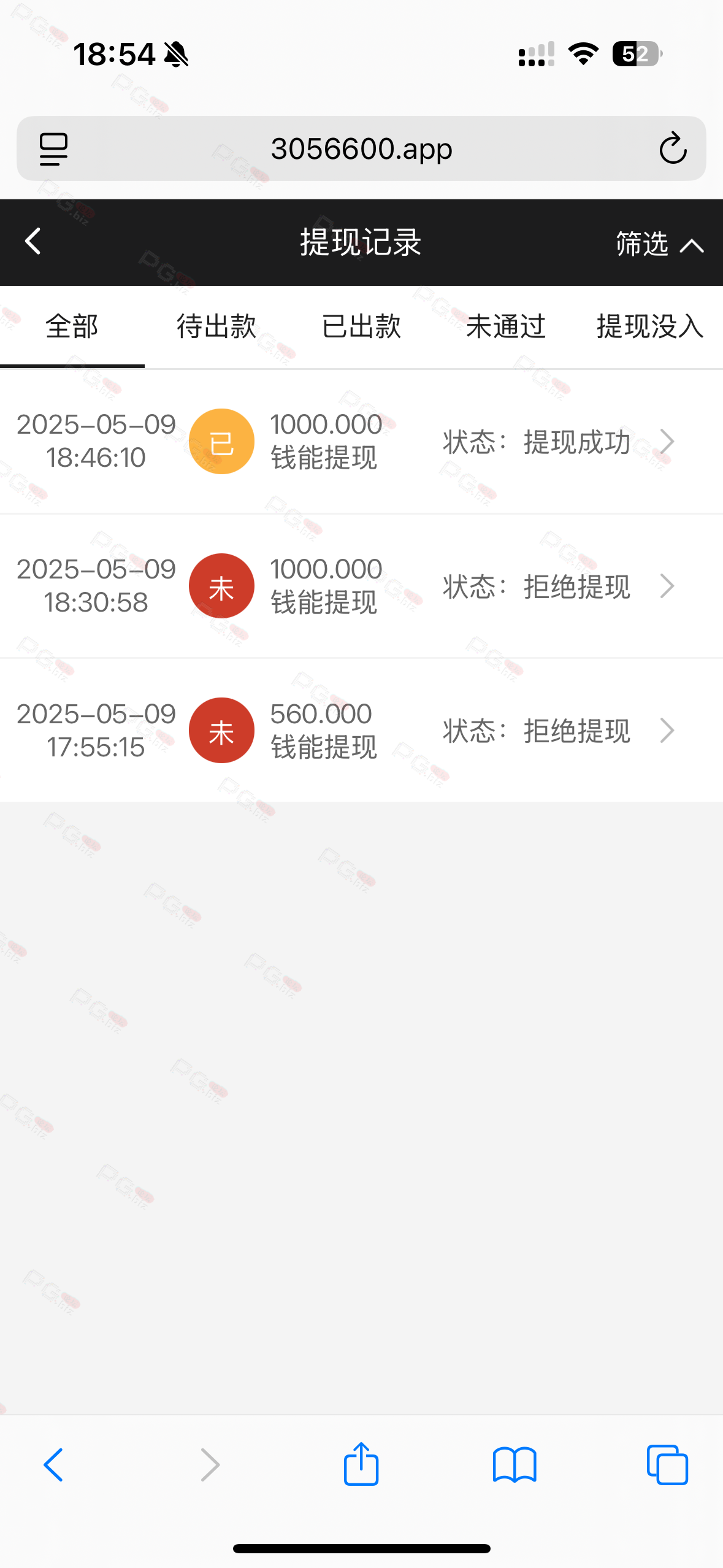Tap the 3056600.app address field
The height and width of the screenshot is (1568, 723).
click(x=361, y=148)
